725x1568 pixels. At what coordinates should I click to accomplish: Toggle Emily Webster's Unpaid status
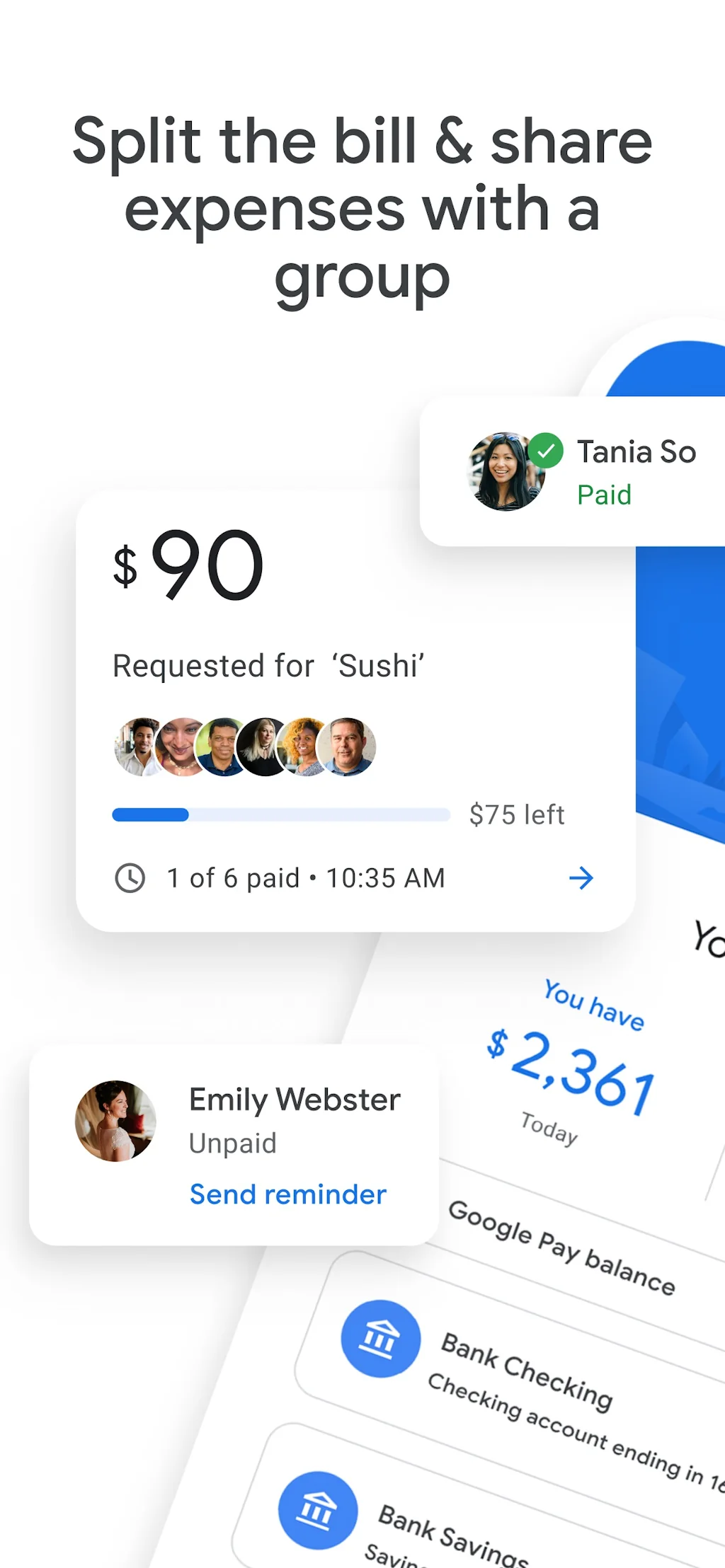pos(232,1143)
